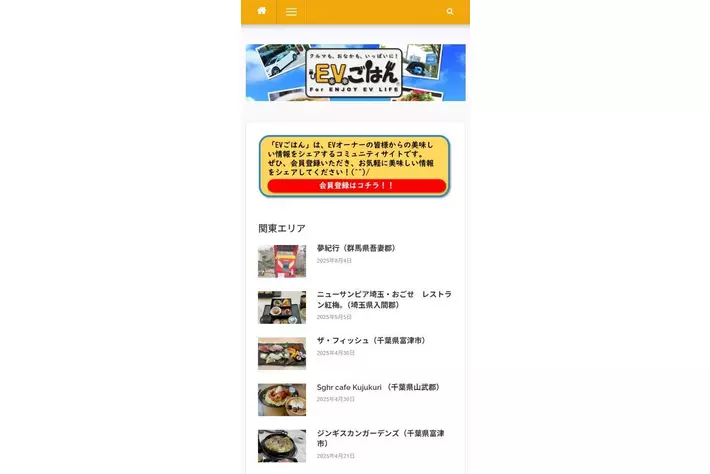Screen dimensions: 710x474
Task: Open the hamburger menu
Action: click(x=291, y=12)
